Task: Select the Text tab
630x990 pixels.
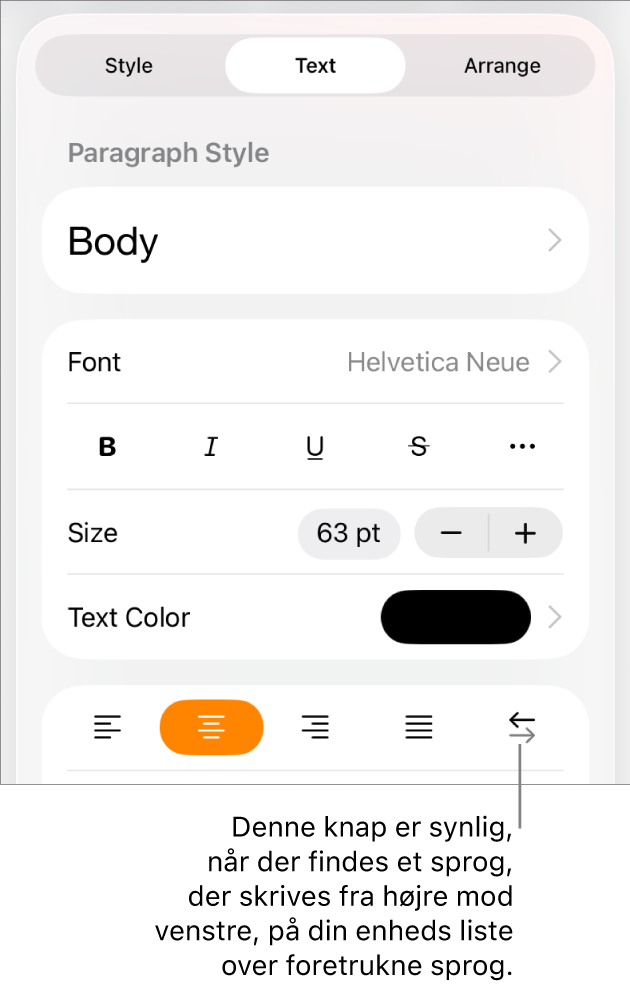Action: [315, 66]
